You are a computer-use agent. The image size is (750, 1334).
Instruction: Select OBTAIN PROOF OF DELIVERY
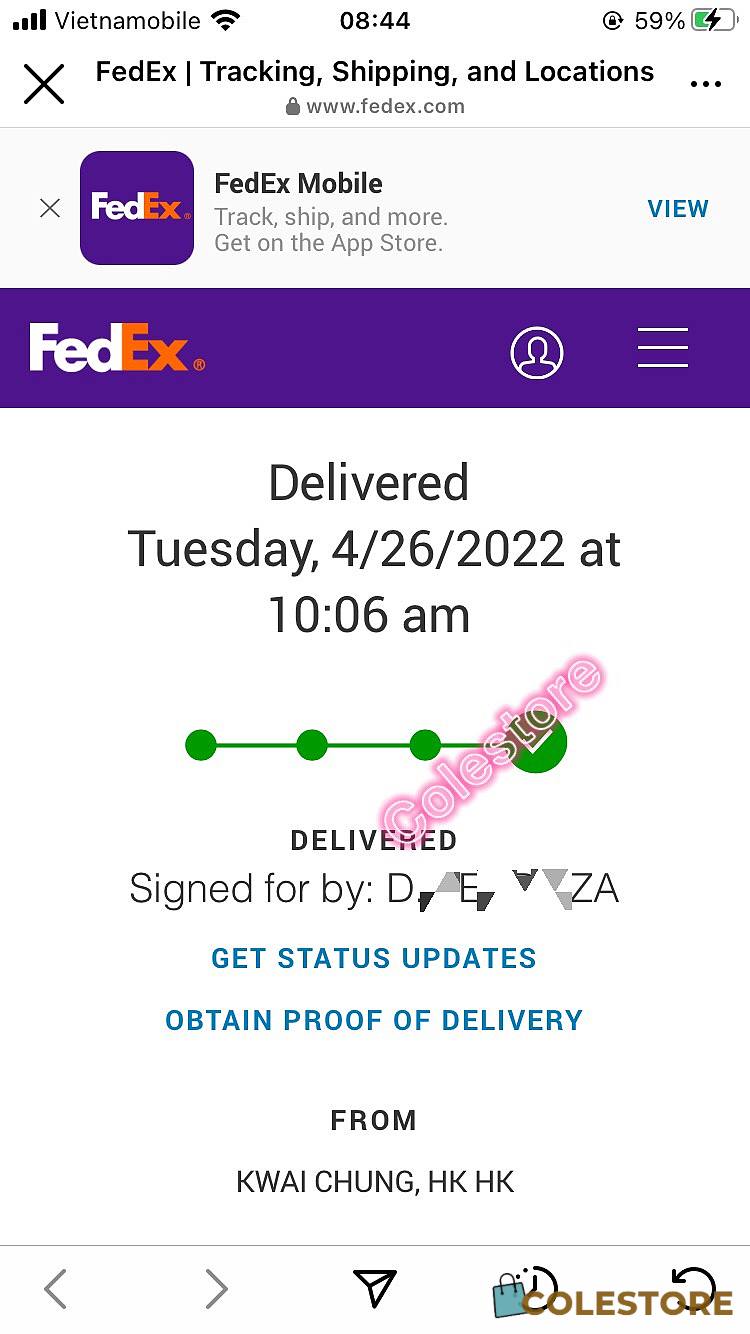[x=374, y=1020]
